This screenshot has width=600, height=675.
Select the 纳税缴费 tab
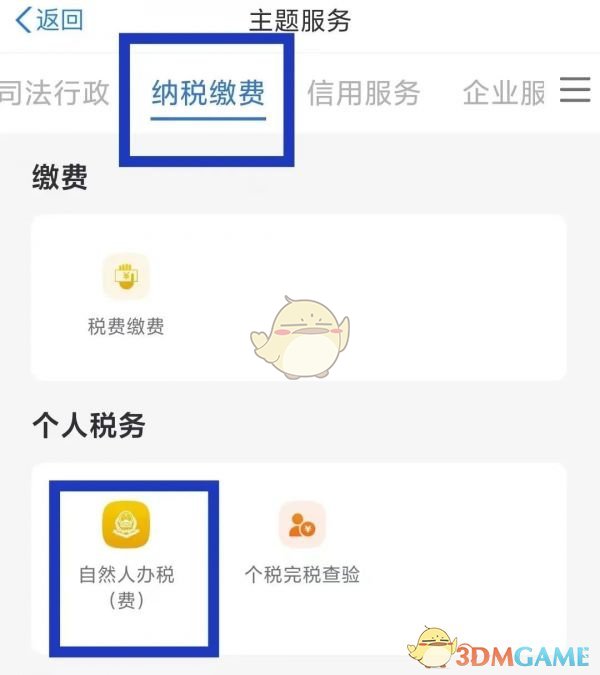click(208, 93)
